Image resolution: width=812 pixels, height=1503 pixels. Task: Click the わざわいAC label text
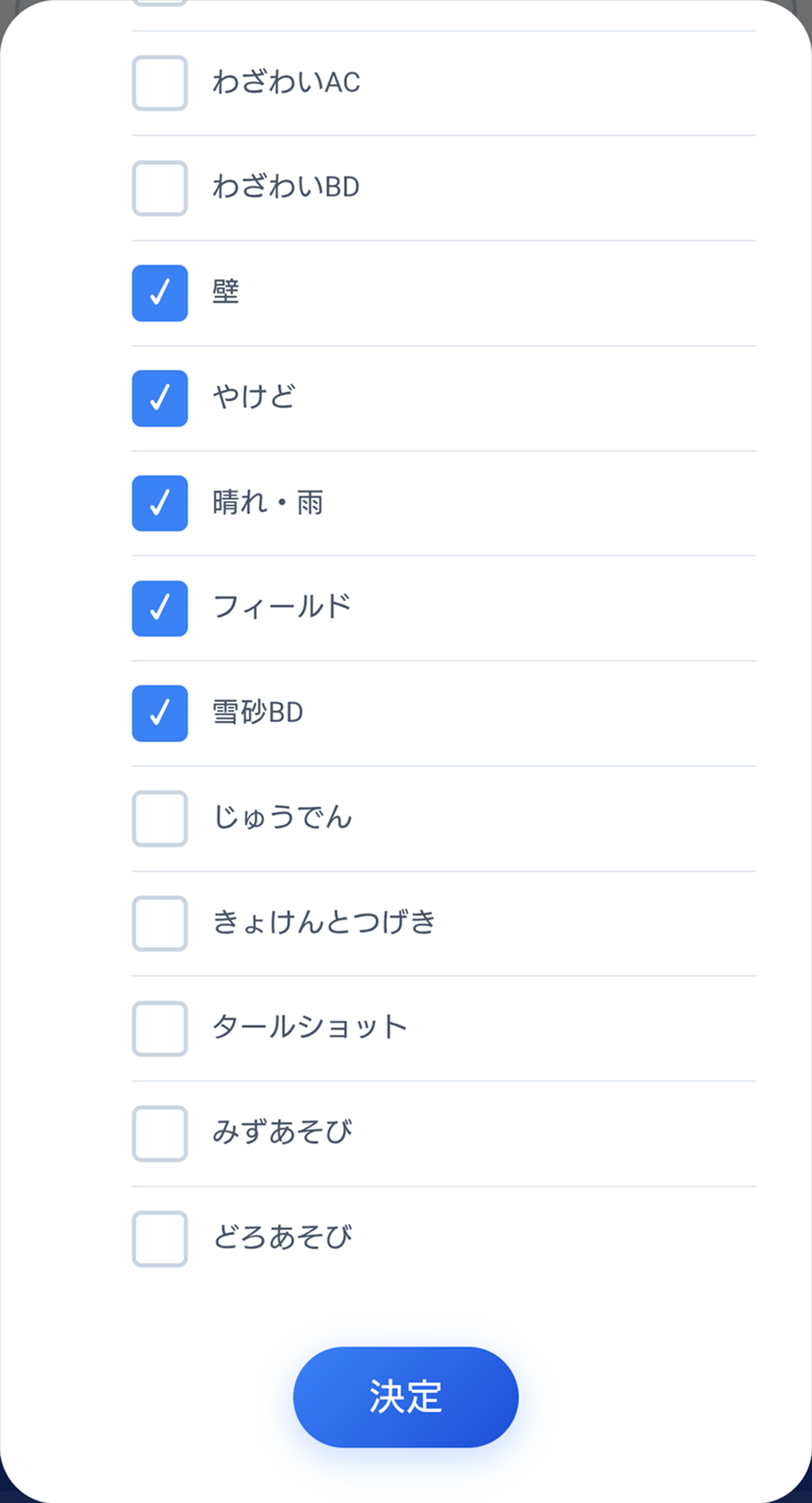[287, 82]
